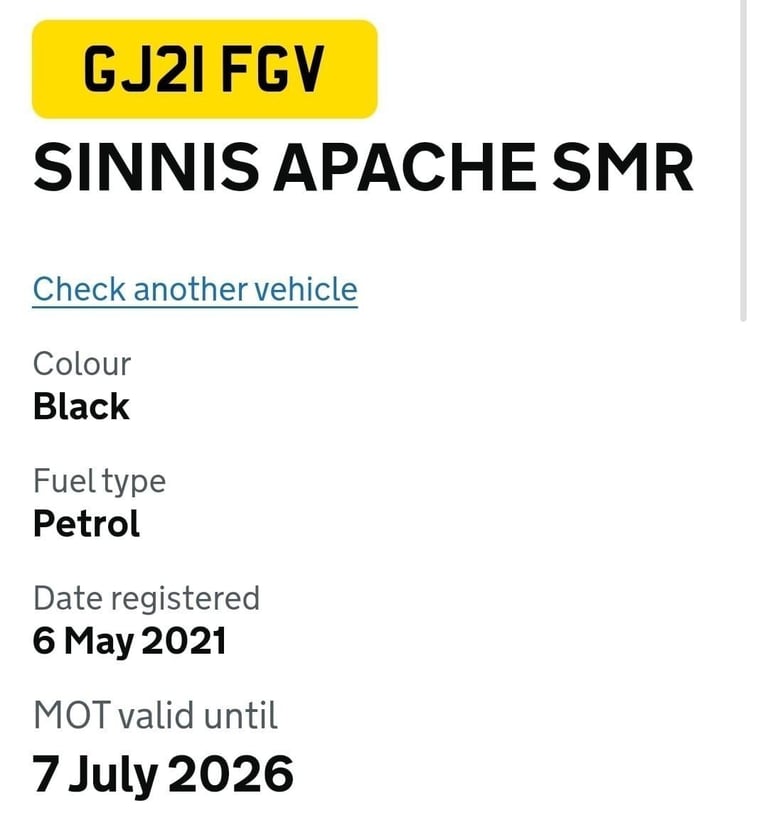Tap the Check another vehicle link
Image resolution: width=768 pixels, height=815 pixels.
(195, 290)
